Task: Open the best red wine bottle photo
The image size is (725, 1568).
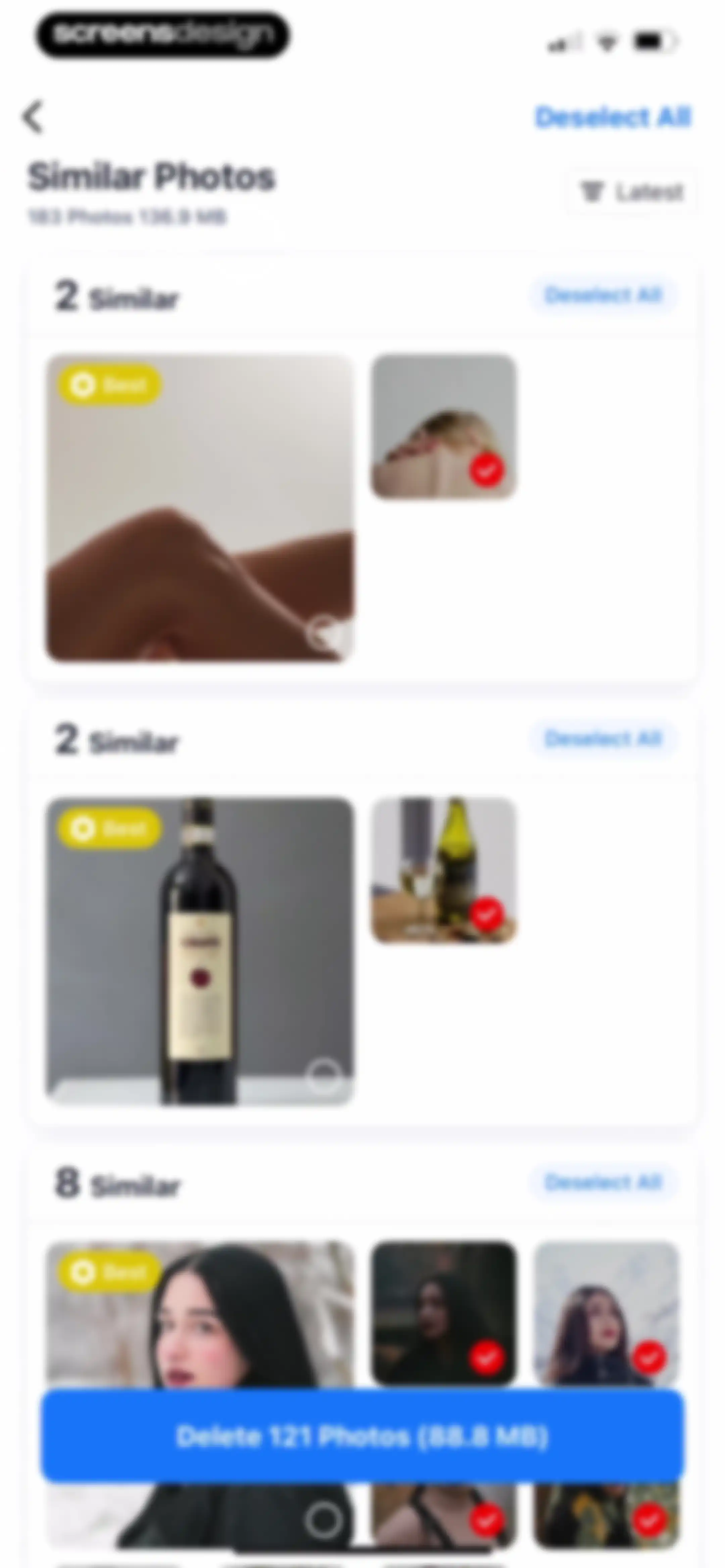Action: tap(200, 951)
